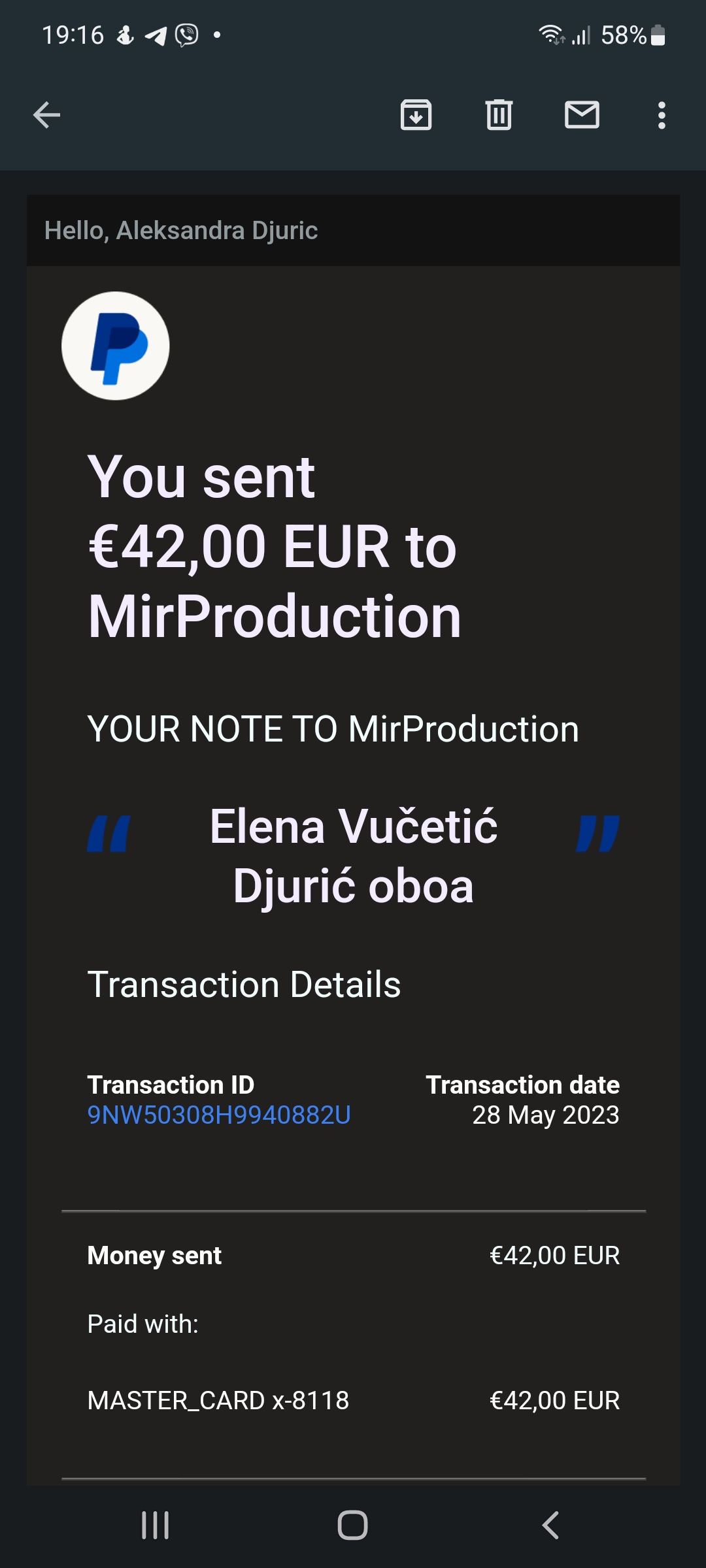
Task: Mark this email as unread
Action: [582, 115]
